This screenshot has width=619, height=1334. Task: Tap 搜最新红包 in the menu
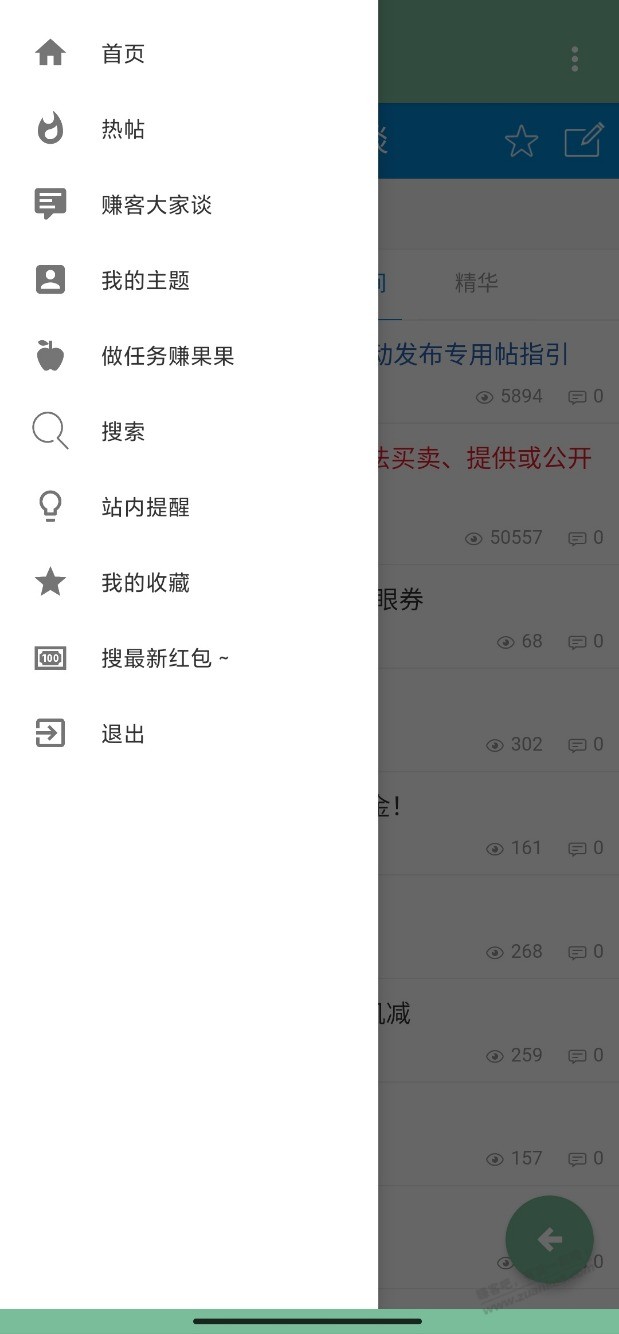click(x=164, y=658)
